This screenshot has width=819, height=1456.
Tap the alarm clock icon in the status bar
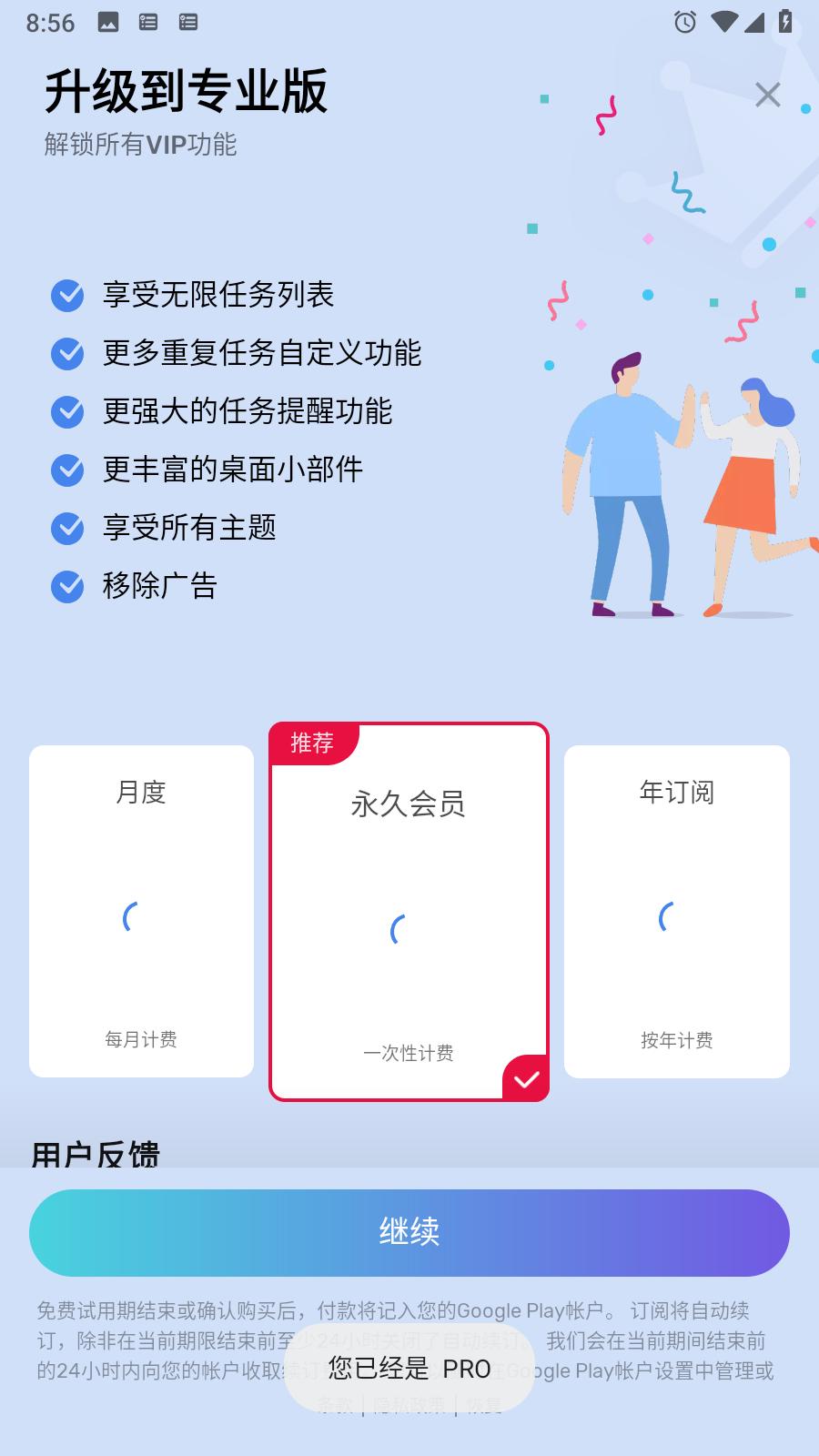685,20
